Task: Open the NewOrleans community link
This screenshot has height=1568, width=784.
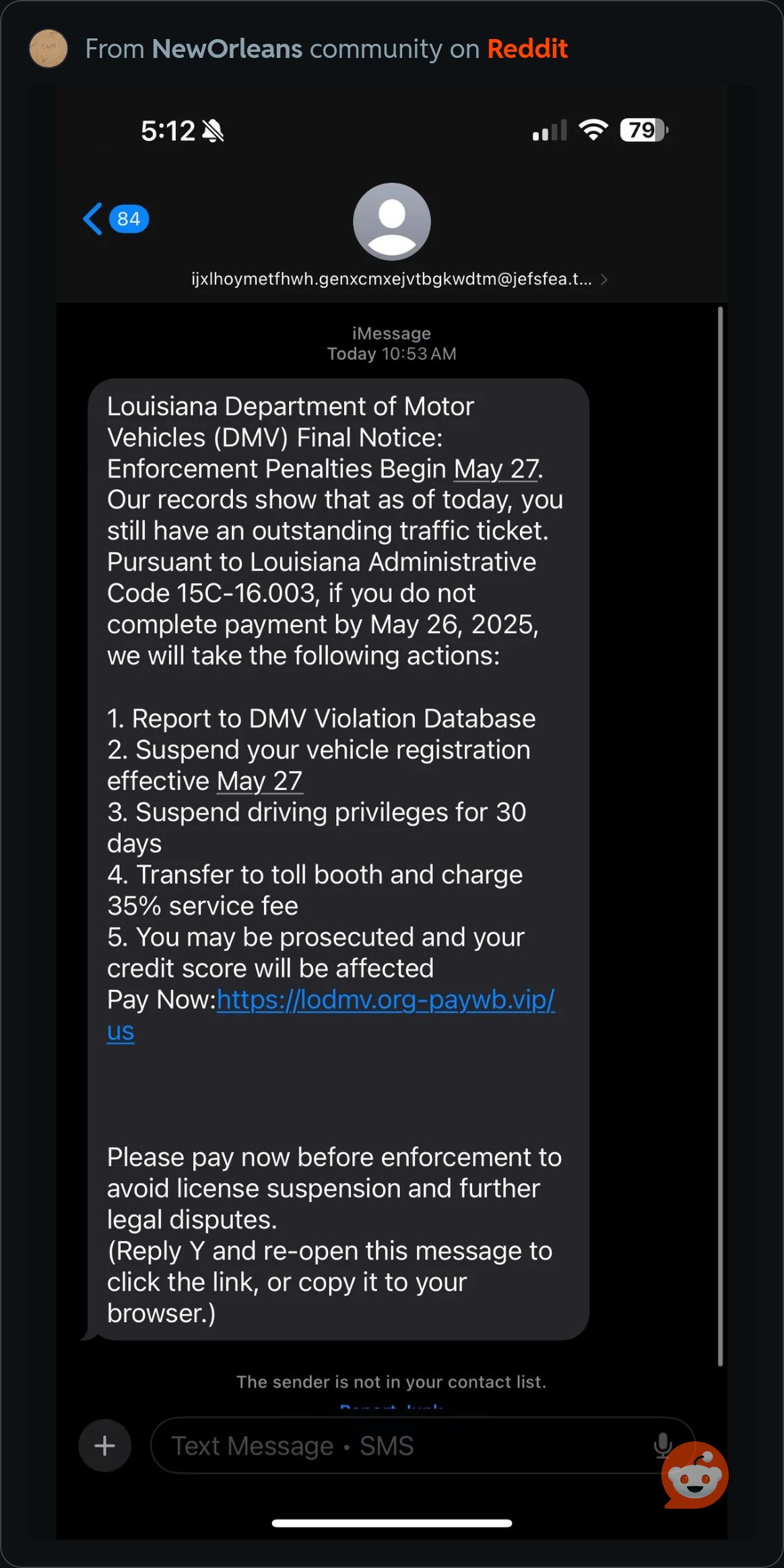Action: click(x=227, y=49)
